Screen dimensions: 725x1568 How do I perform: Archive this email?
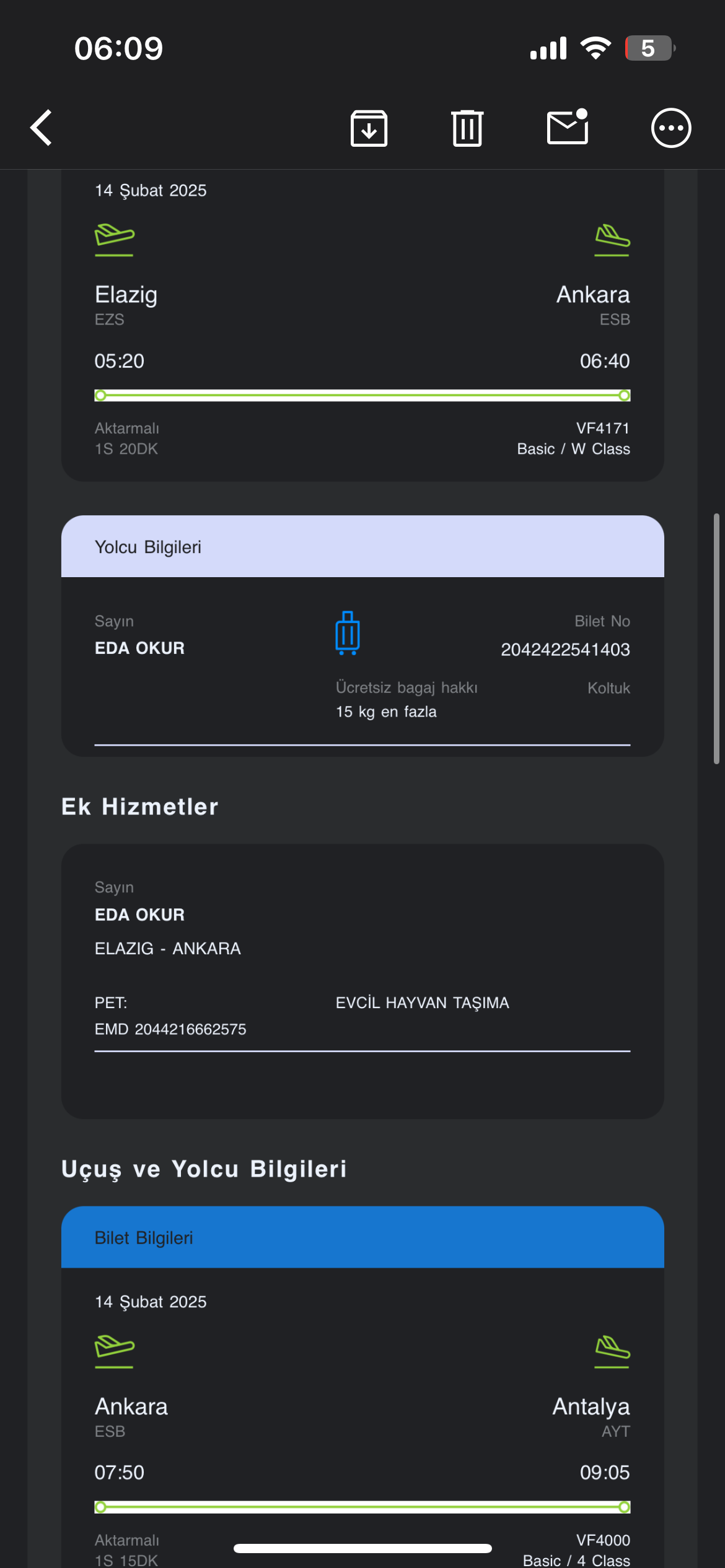tap(369, 128)
